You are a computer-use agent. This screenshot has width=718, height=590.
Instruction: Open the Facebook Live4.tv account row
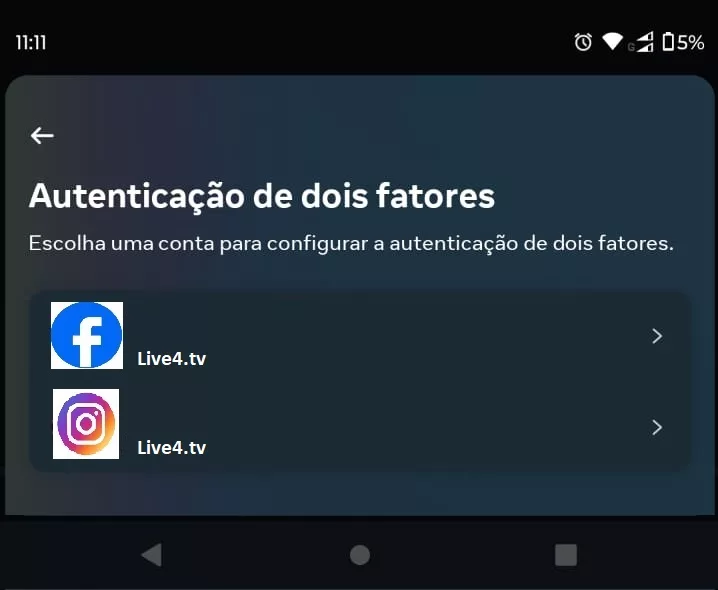[358, 336]
